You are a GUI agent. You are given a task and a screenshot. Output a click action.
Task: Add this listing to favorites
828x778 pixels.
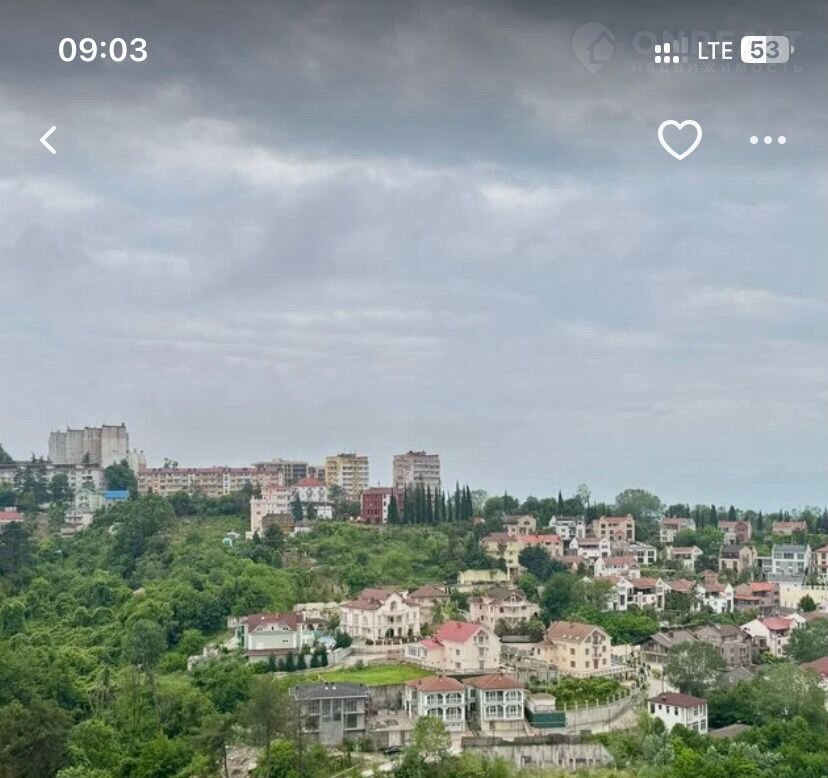pyautogui.click(x=679, y=140)
